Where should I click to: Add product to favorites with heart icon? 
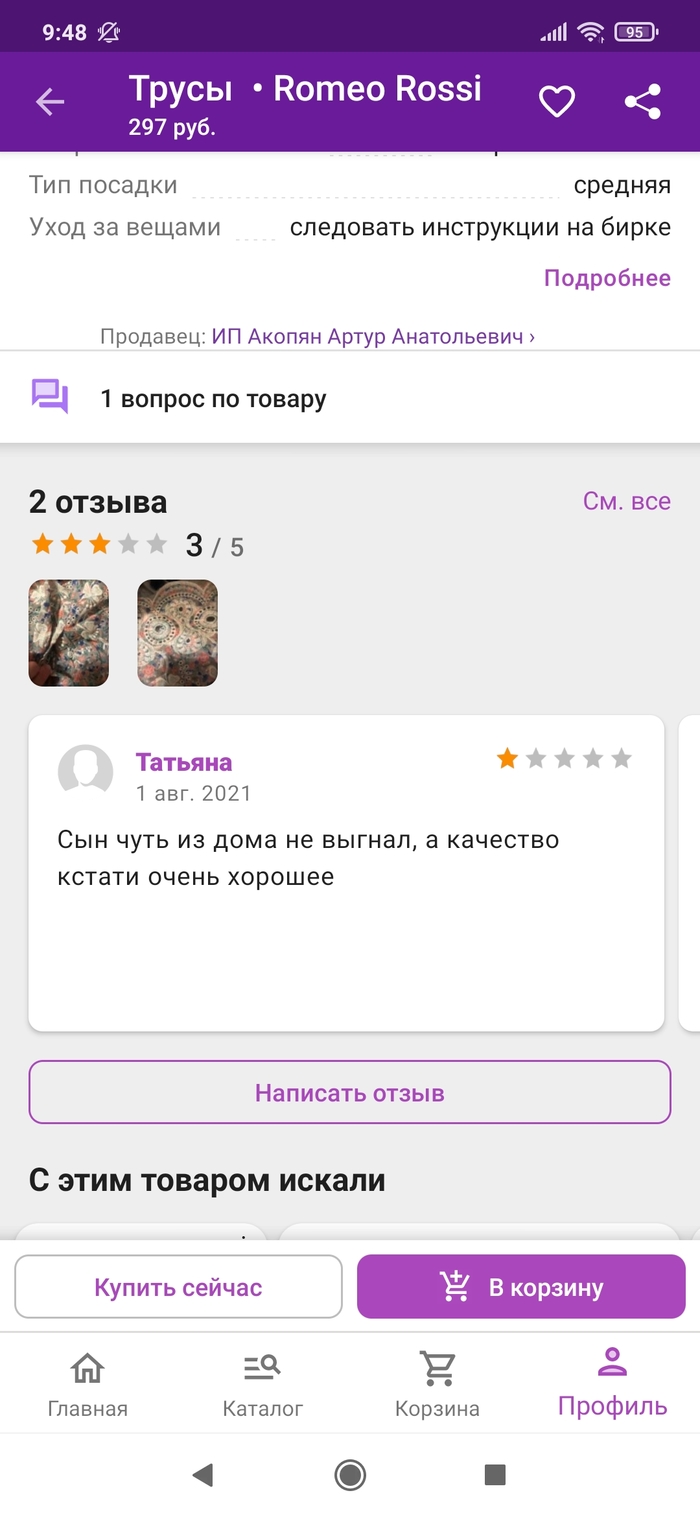click(556, 101)
